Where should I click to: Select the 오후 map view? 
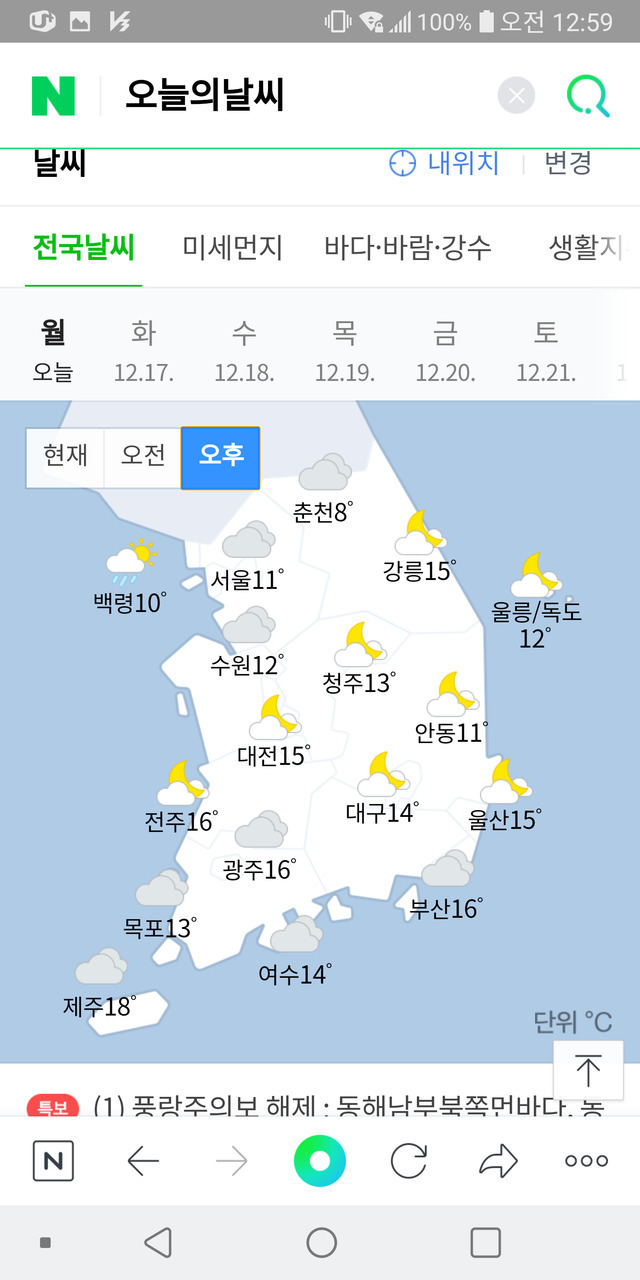click(x=220, y=457)
